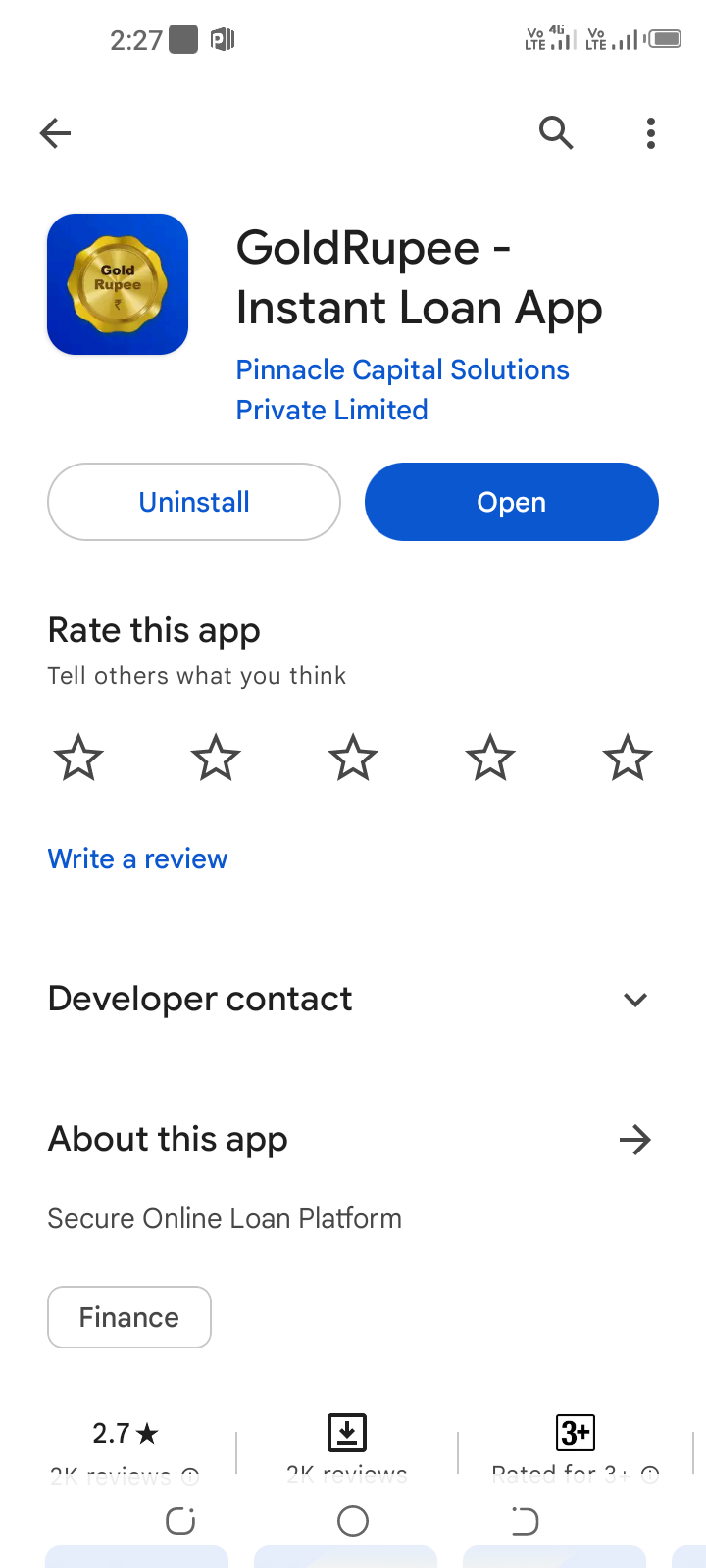The width and height of the screenshot is (706, 1568).
Task: Expand the Developer contact section
Action: pyautogui.click(x=353, y=1000)
